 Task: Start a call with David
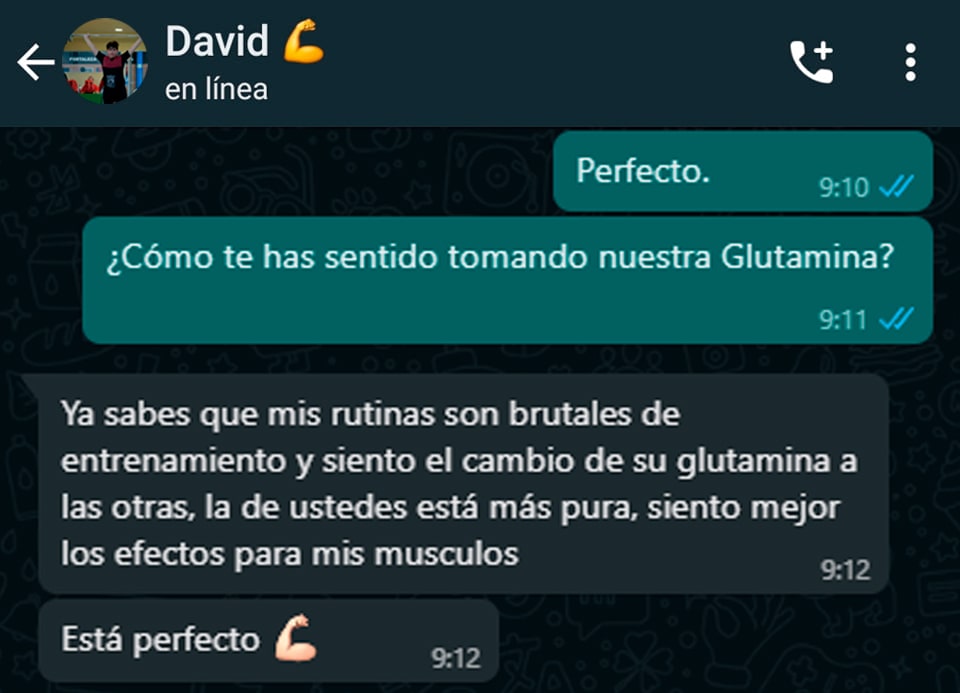(x=811, y=62)
